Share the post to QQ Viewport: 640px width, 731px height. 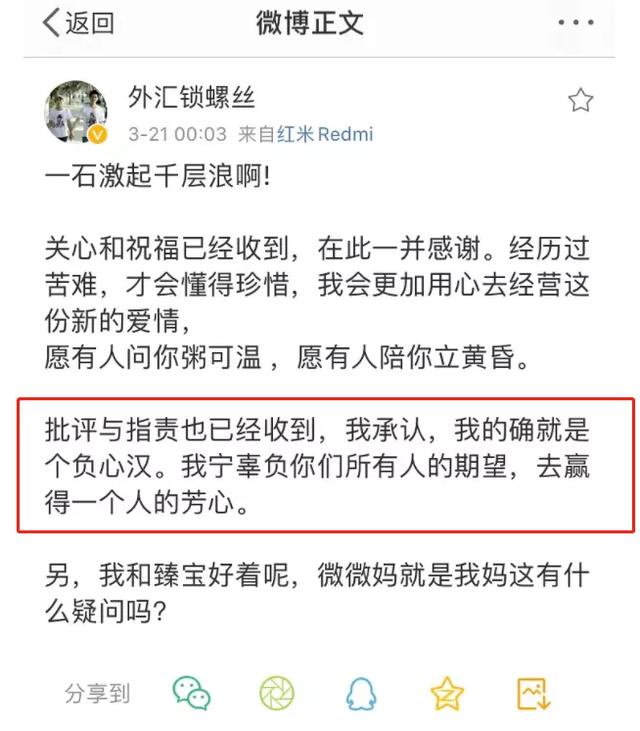click(361, 692)
